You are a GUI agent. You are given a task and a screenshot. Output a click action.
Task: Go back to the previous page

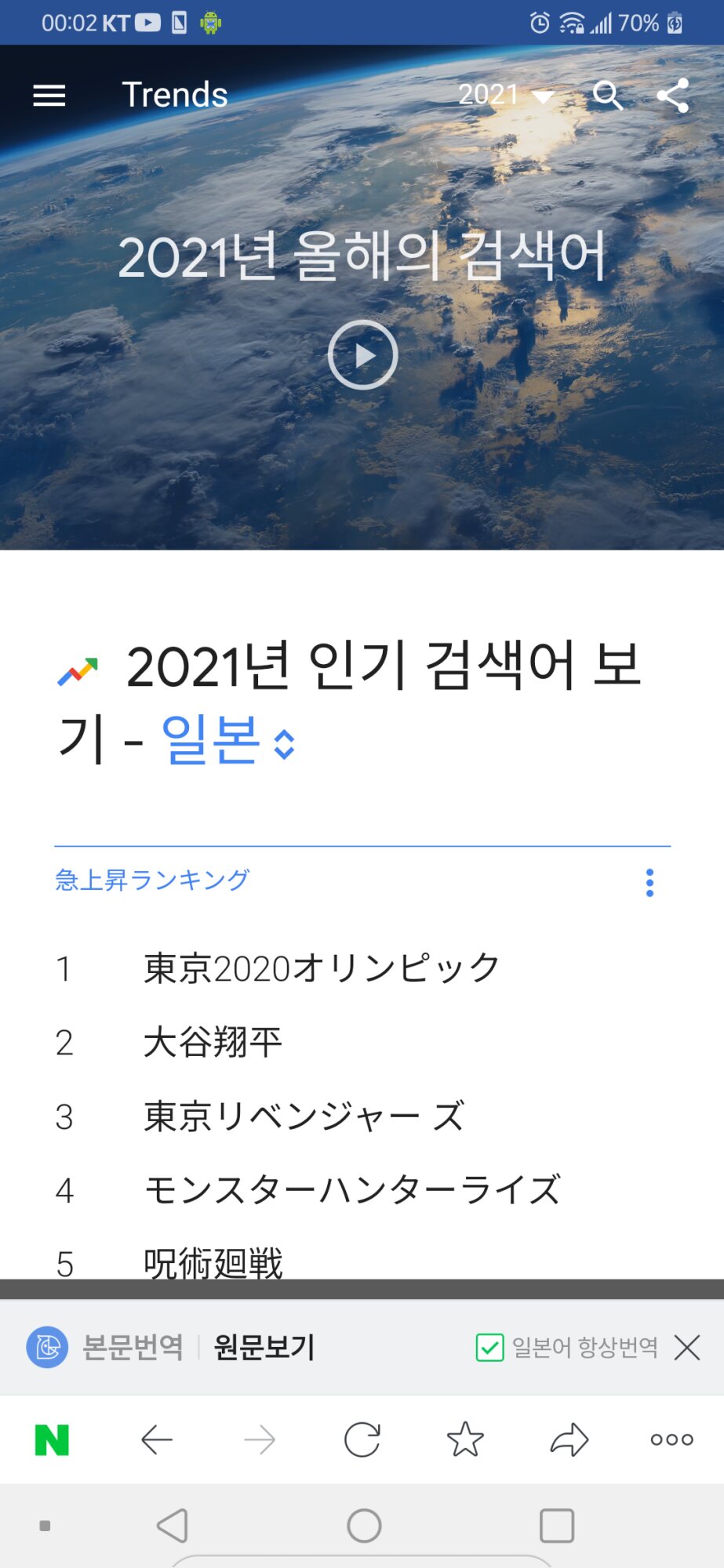(x=157, y=1439)
